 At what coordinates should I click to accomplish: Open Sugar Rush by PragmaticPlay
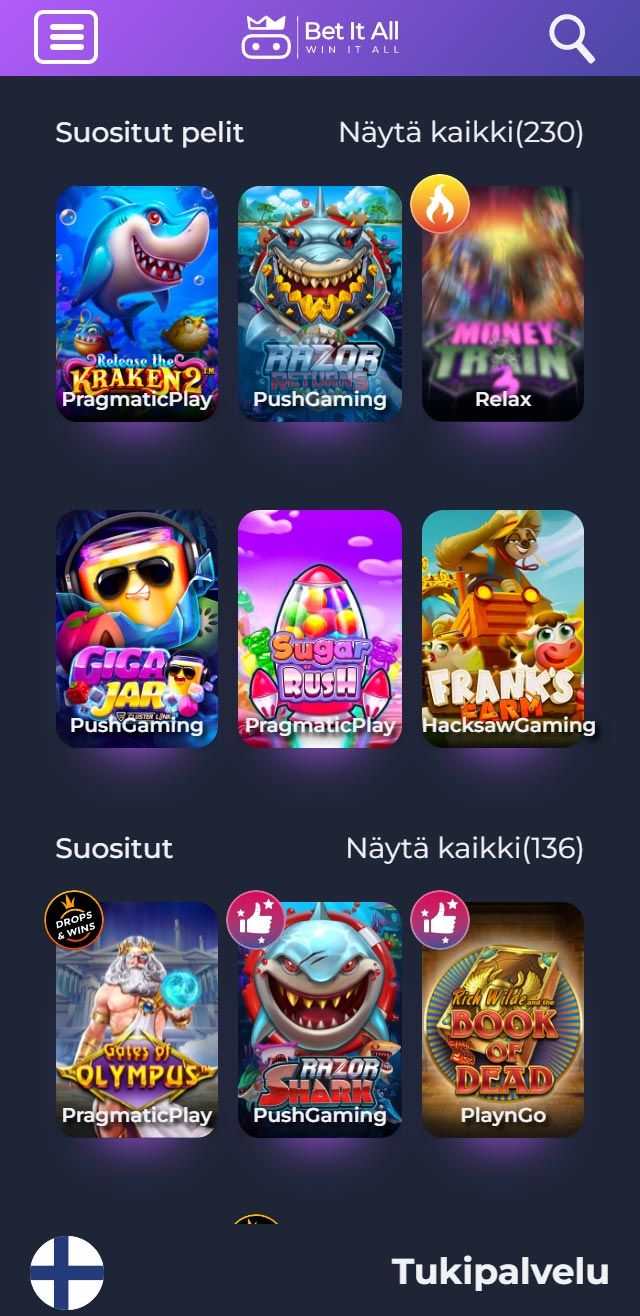point(320,628)
